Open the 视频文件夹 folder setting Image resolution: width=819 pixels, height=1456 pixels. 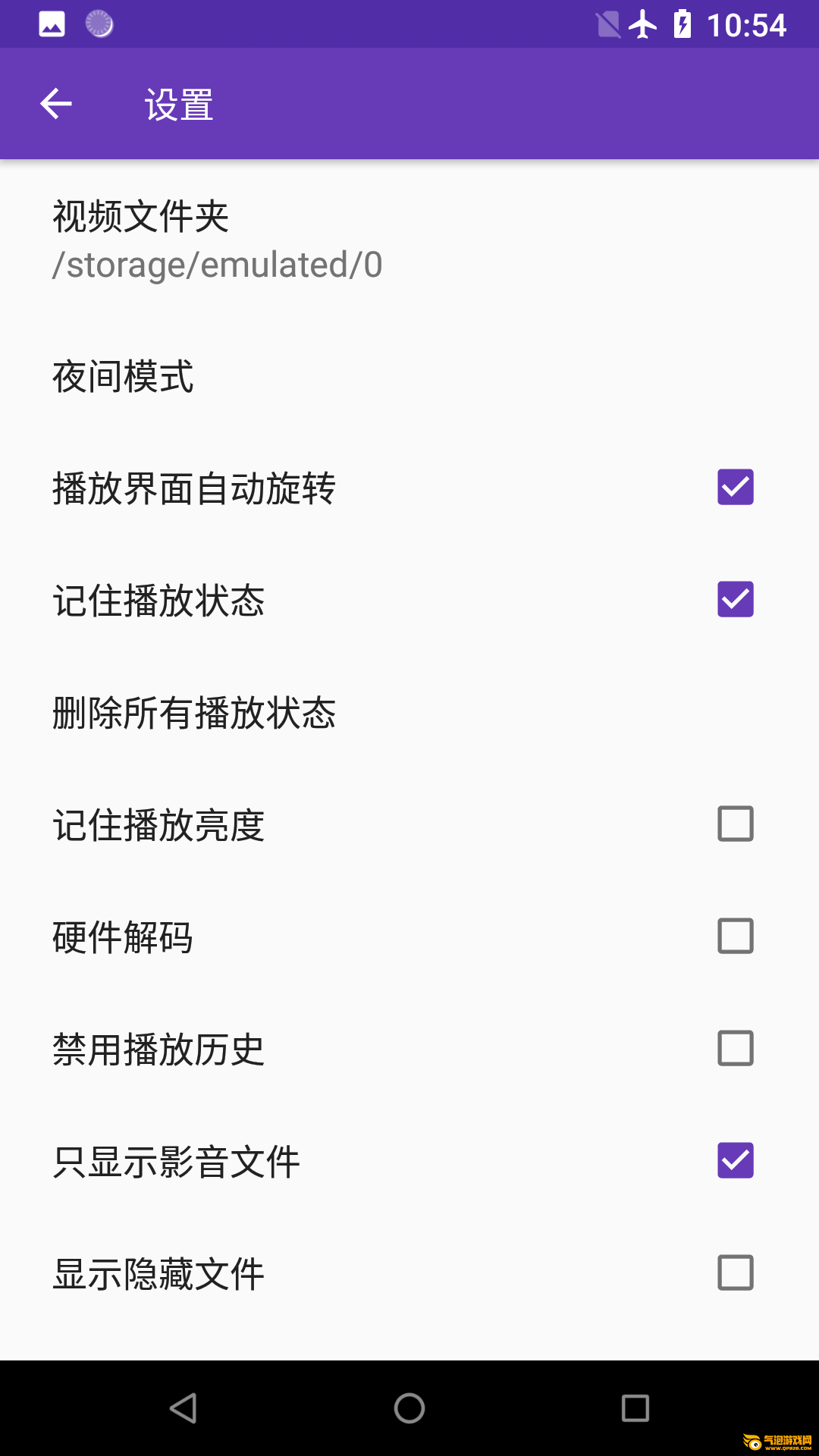pos(409,240)
